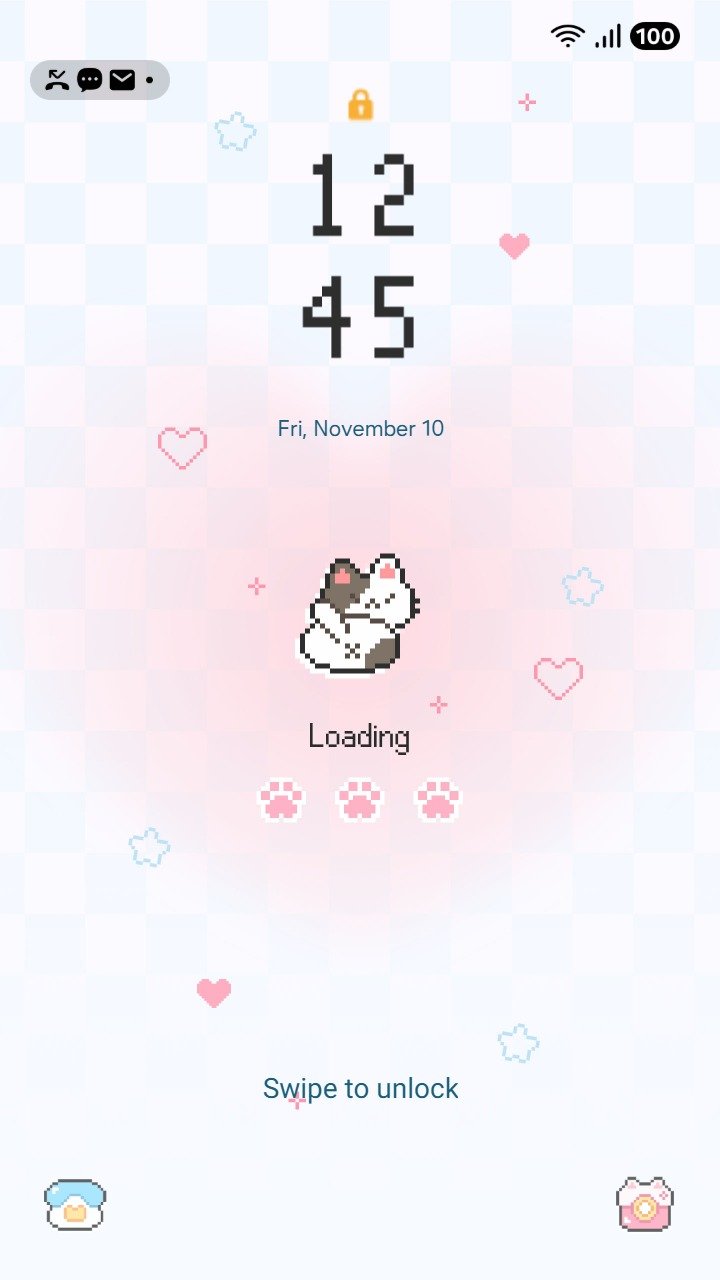Launch the camera shortcut
The image size is (720, 1280).
tap(645, 1204)
